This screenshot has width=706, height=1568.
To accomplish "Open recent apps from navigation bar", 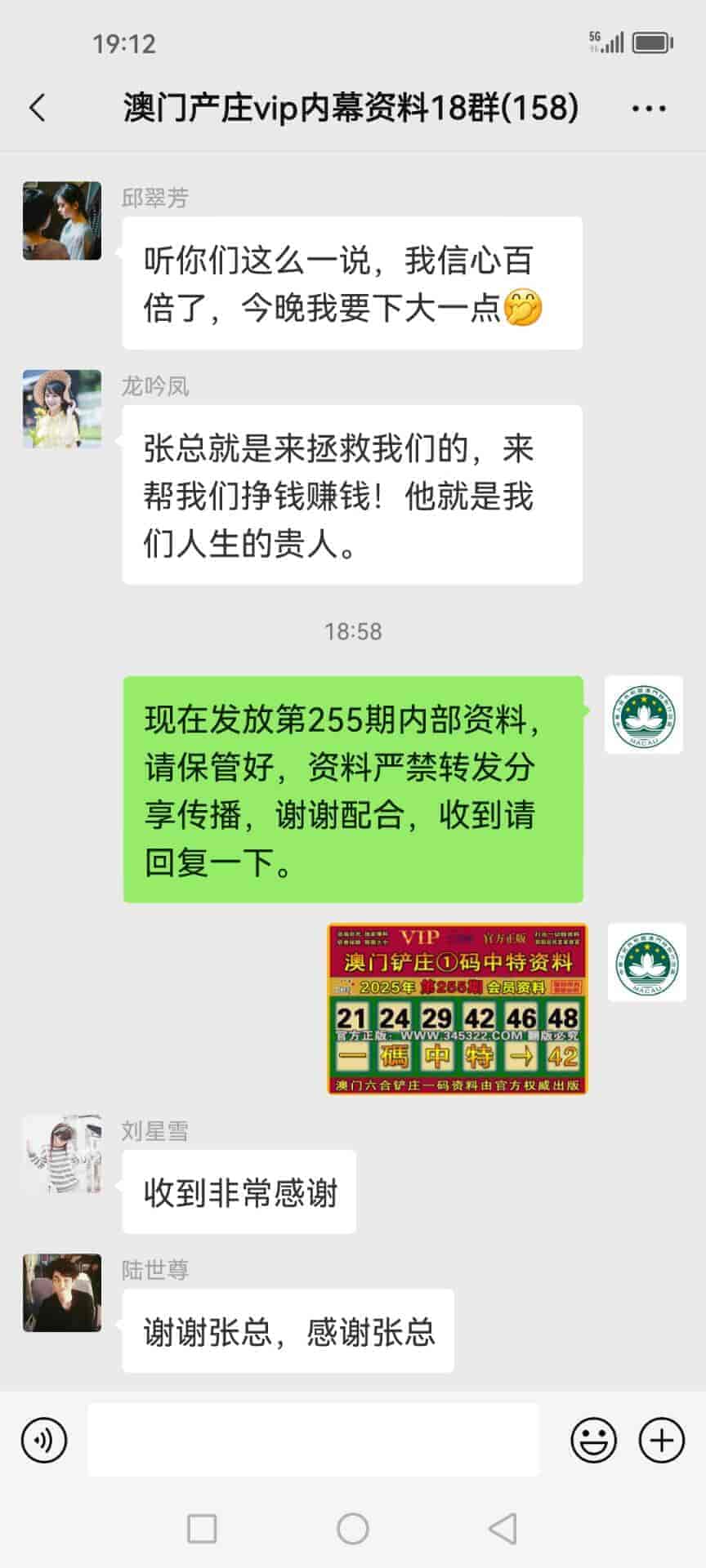I will pyautogui.click(x=202, y=1528).
